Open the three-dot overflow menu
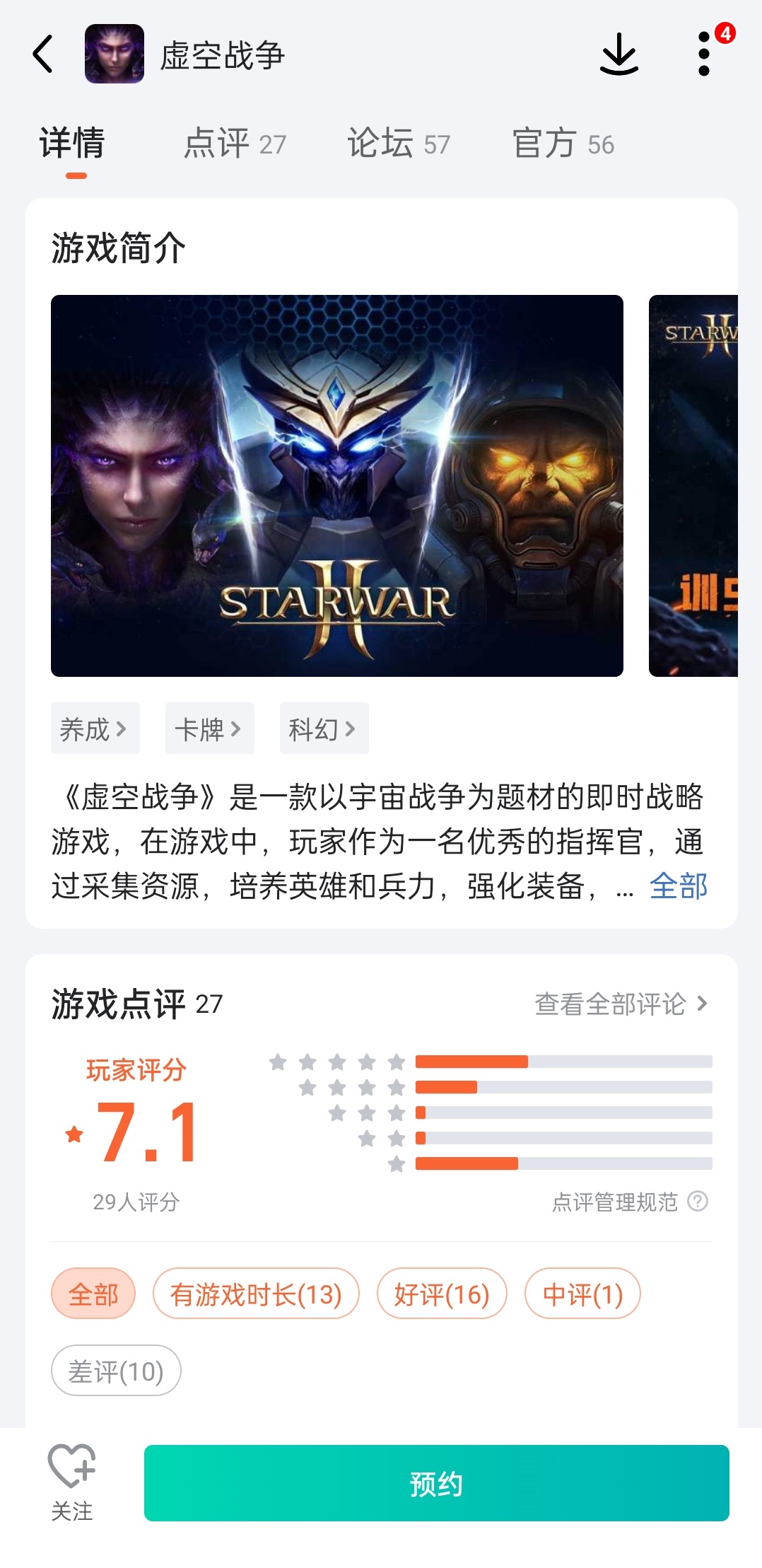The height and width of the screenshot is (1568, 762). point(703,54)
